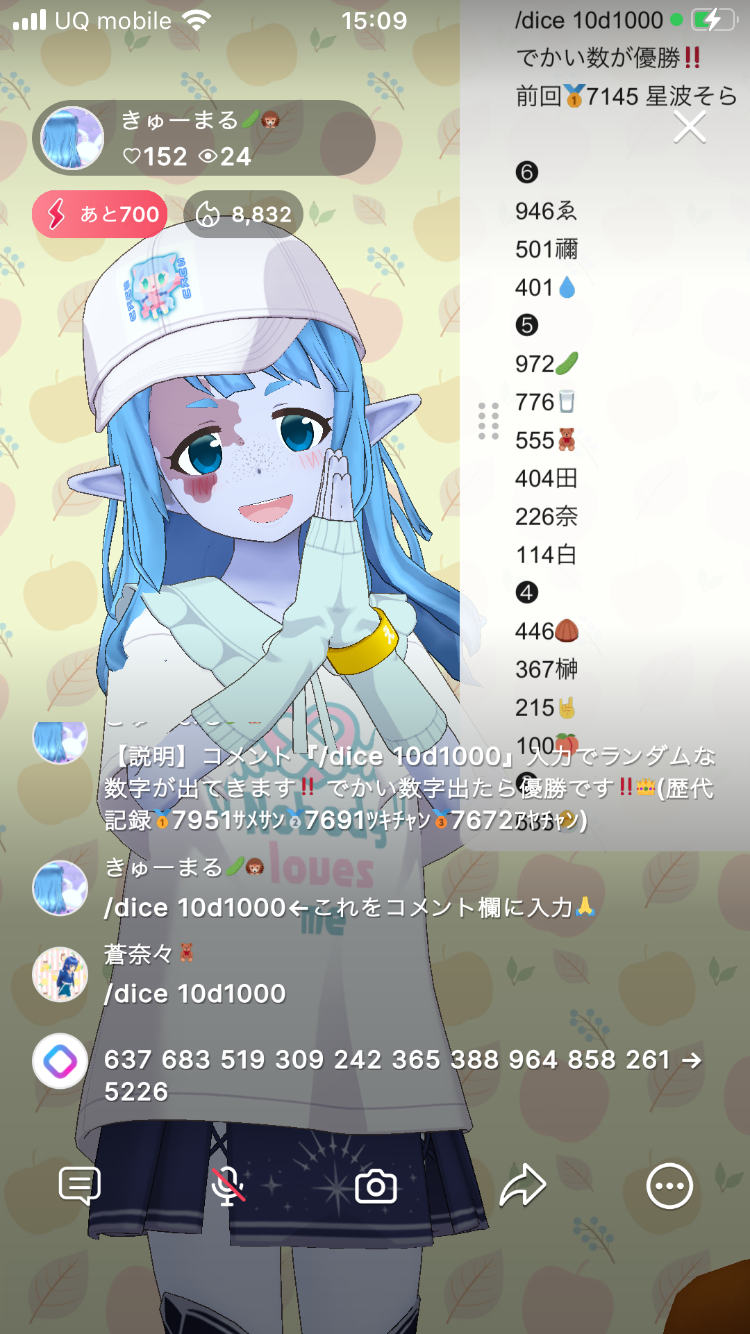Open the comment input

(x=79, y=1187)
